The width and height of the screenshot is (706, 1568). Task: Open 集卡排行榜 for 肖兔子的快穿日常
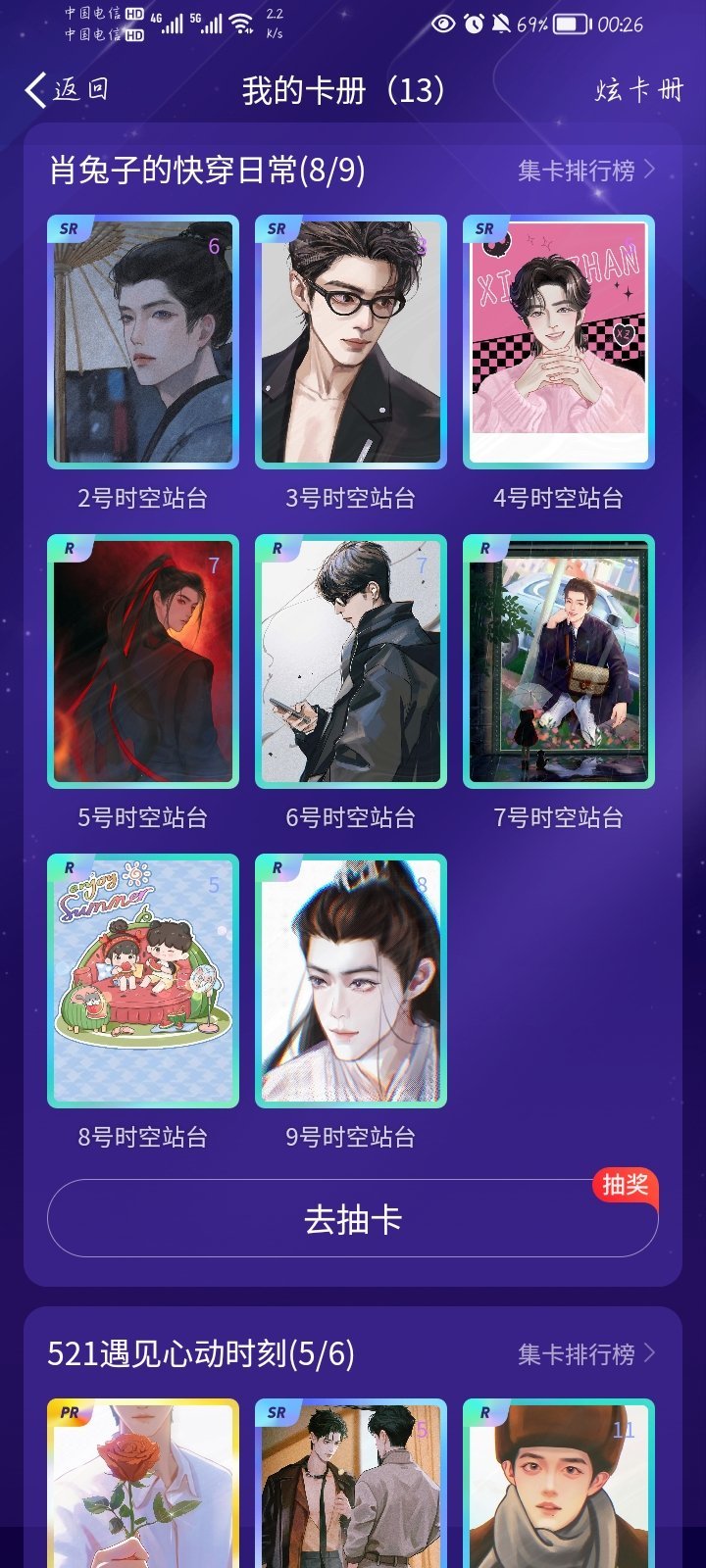pos(585,171)
